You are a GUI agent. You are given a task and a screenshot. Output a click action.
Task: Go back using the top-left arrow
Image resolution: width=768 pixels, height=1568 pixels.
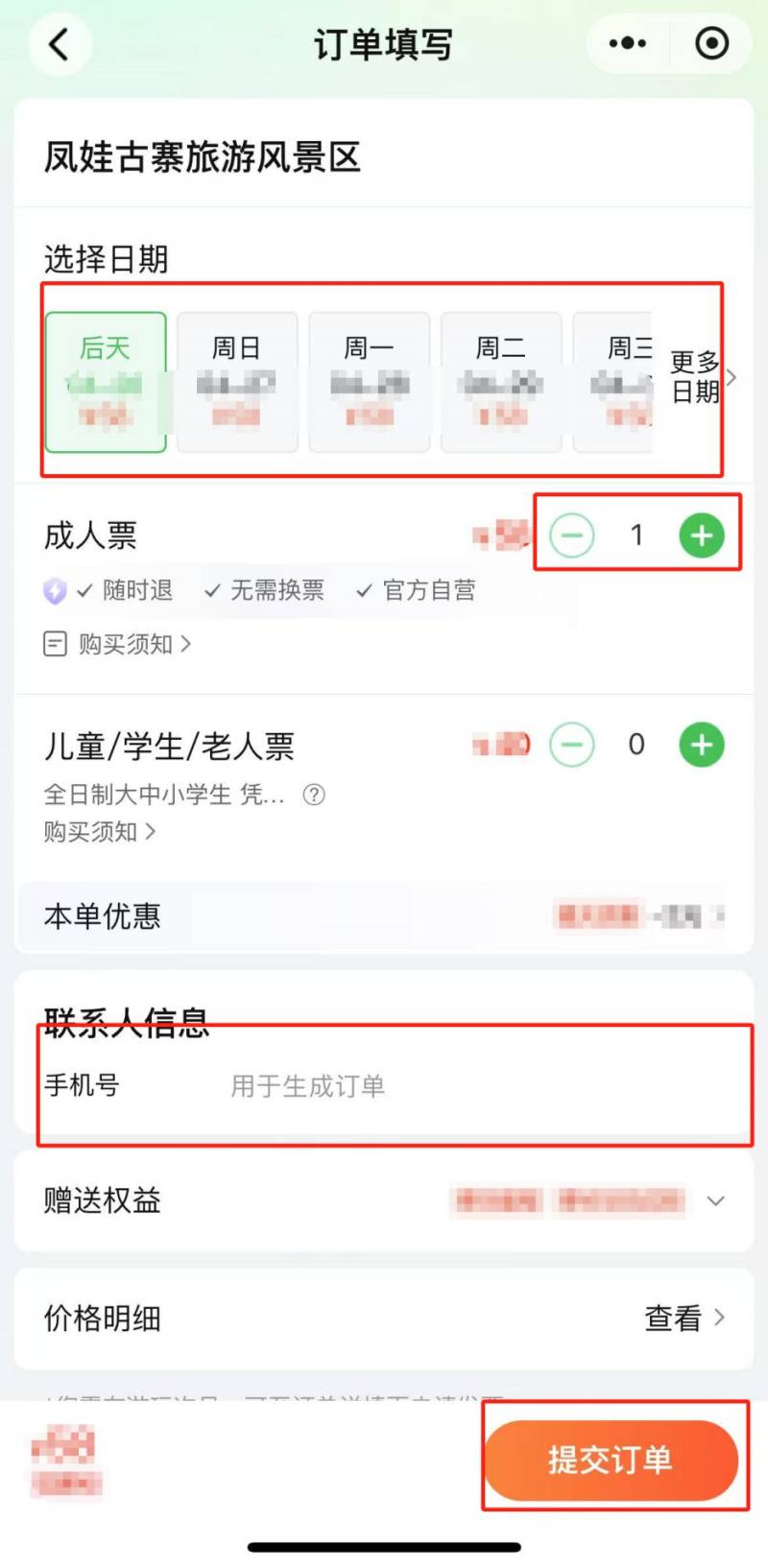pyautogui.click(x=60, y=44)
